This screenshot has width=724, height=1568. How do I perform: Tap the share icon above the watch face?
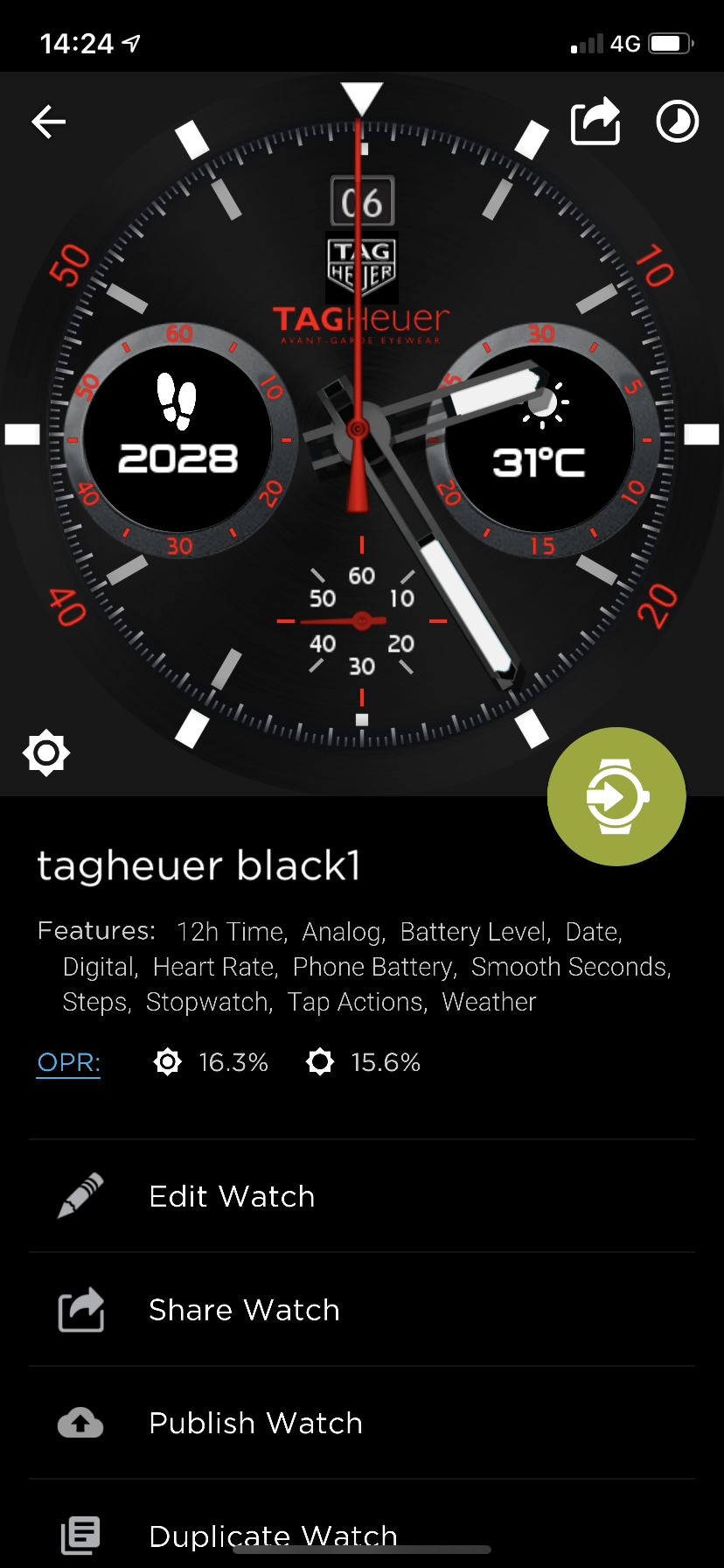tap(595, 121)
